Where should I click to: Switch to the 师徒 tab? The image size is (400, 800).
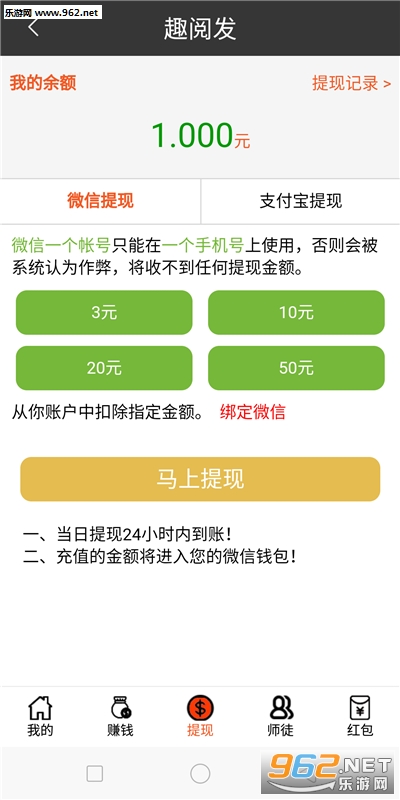281,716
